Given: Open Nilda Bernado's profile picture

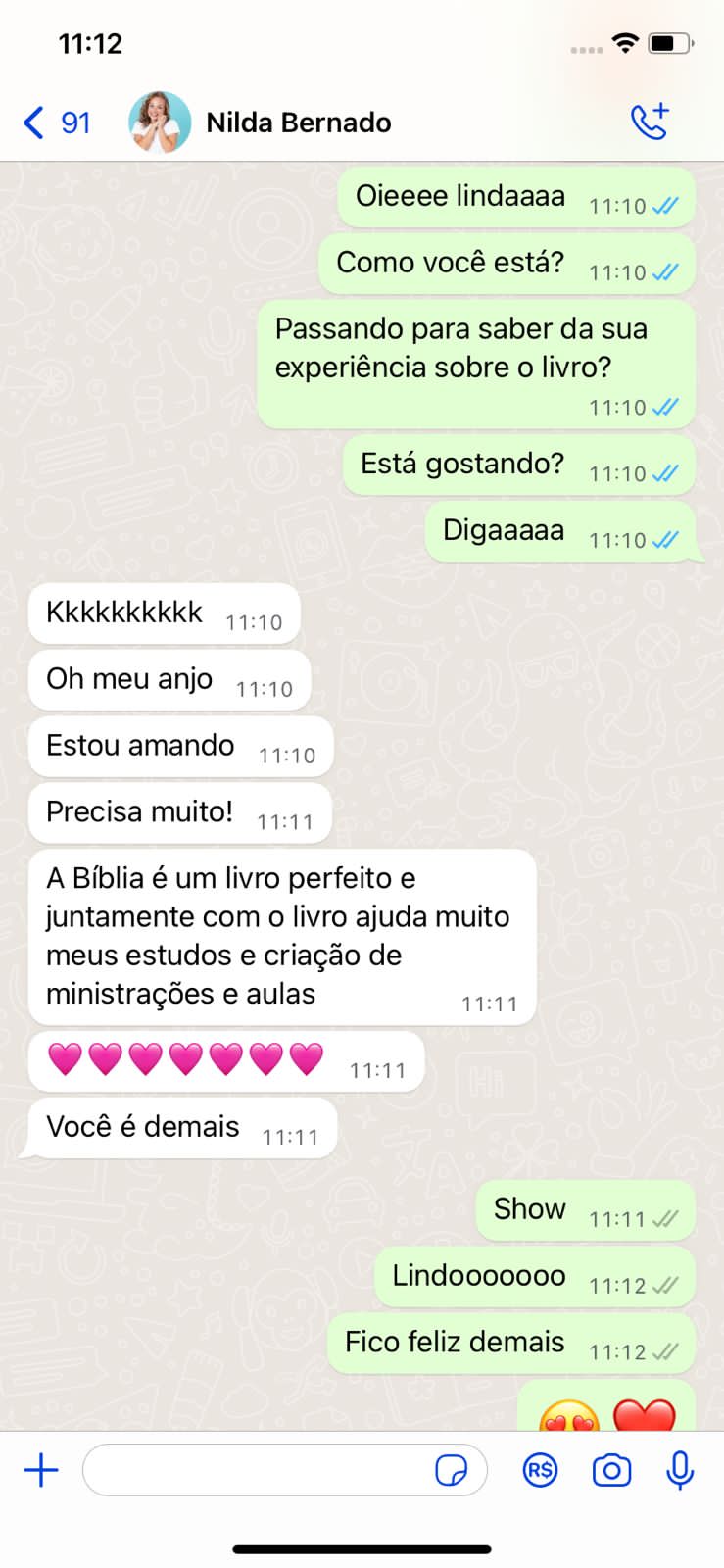Looking at the screenshot, I should click(x=160, y=122).
